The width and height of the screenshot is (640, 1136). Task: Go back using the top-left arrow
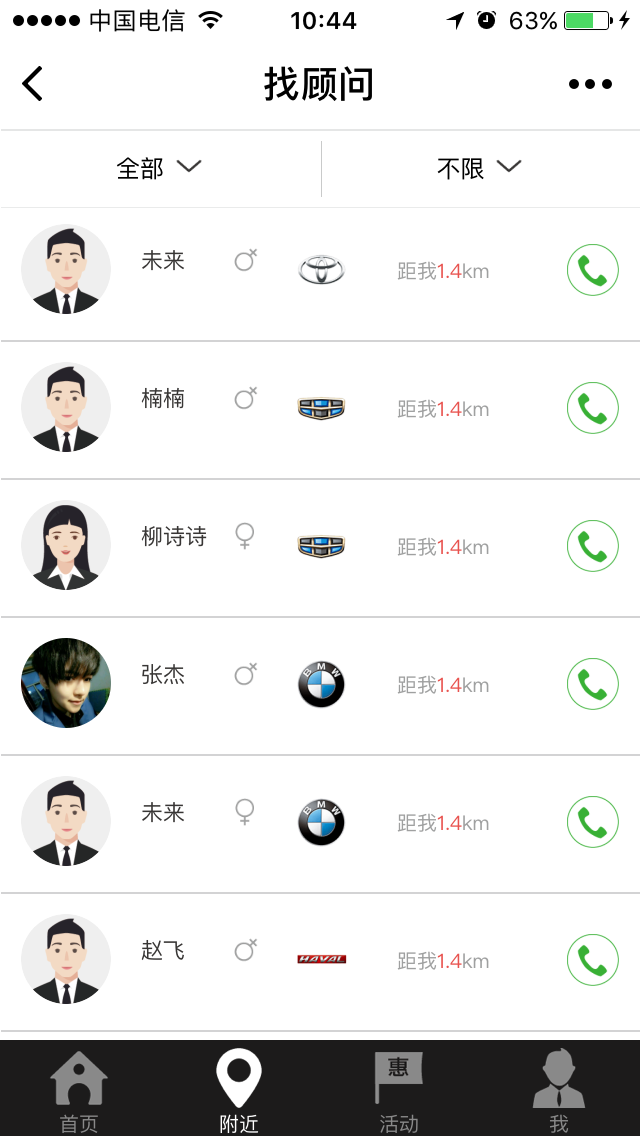33,84
